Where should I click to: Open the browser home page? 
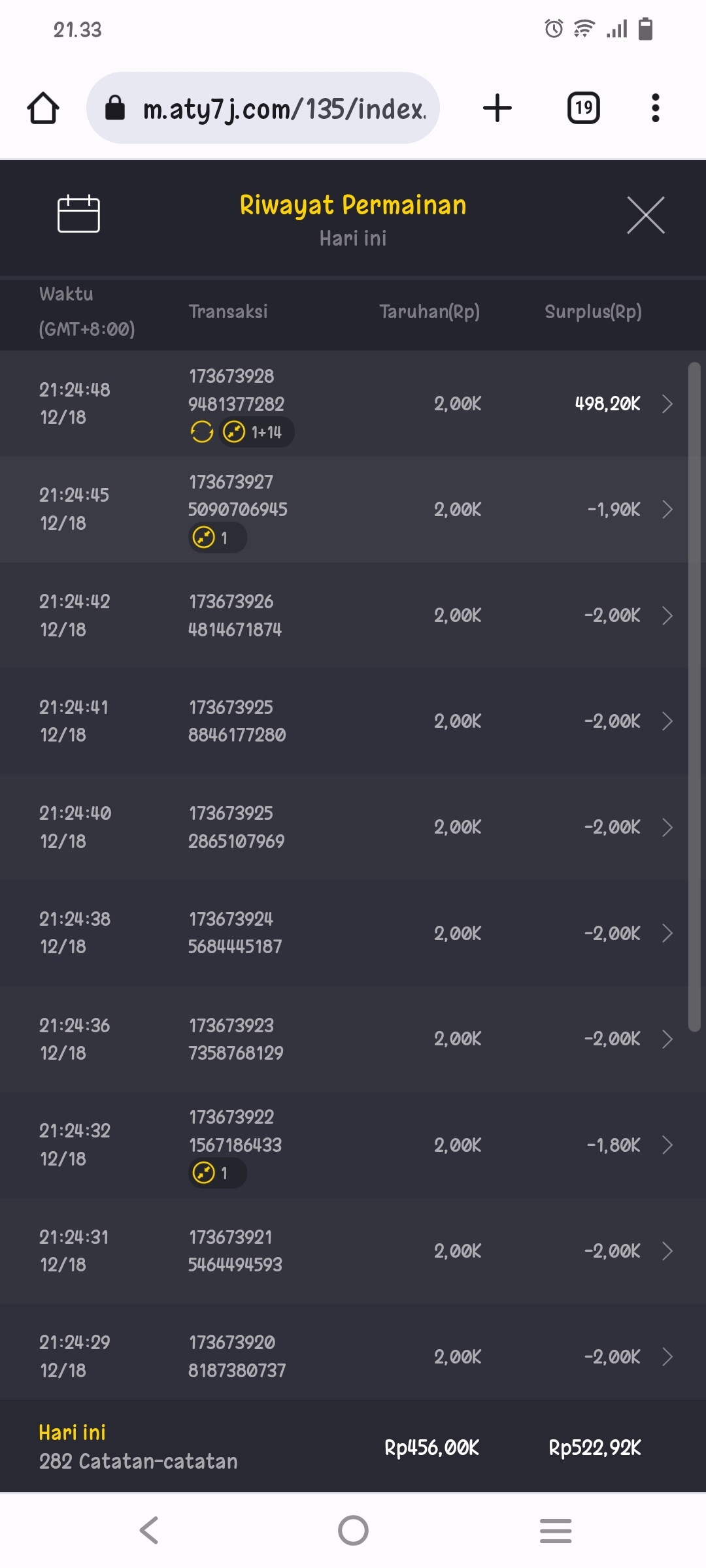click(43, 108)
